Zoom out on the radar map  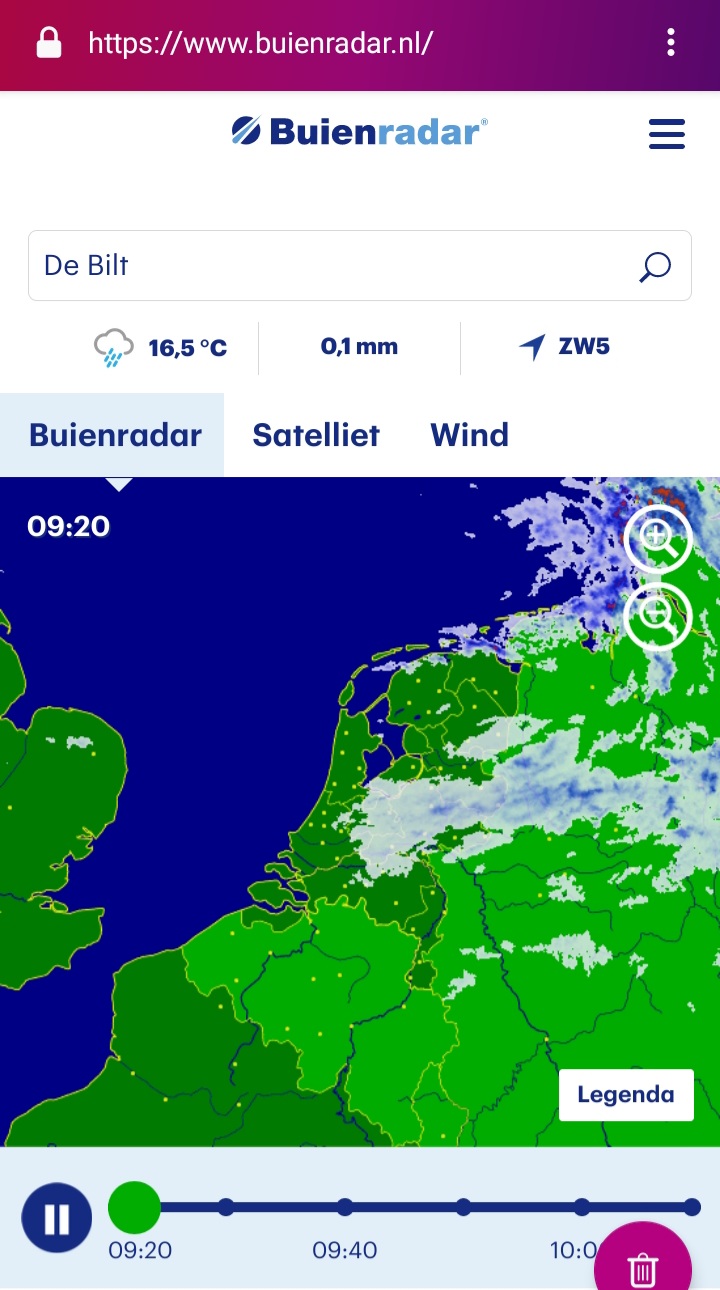click(x=658, y=616)
